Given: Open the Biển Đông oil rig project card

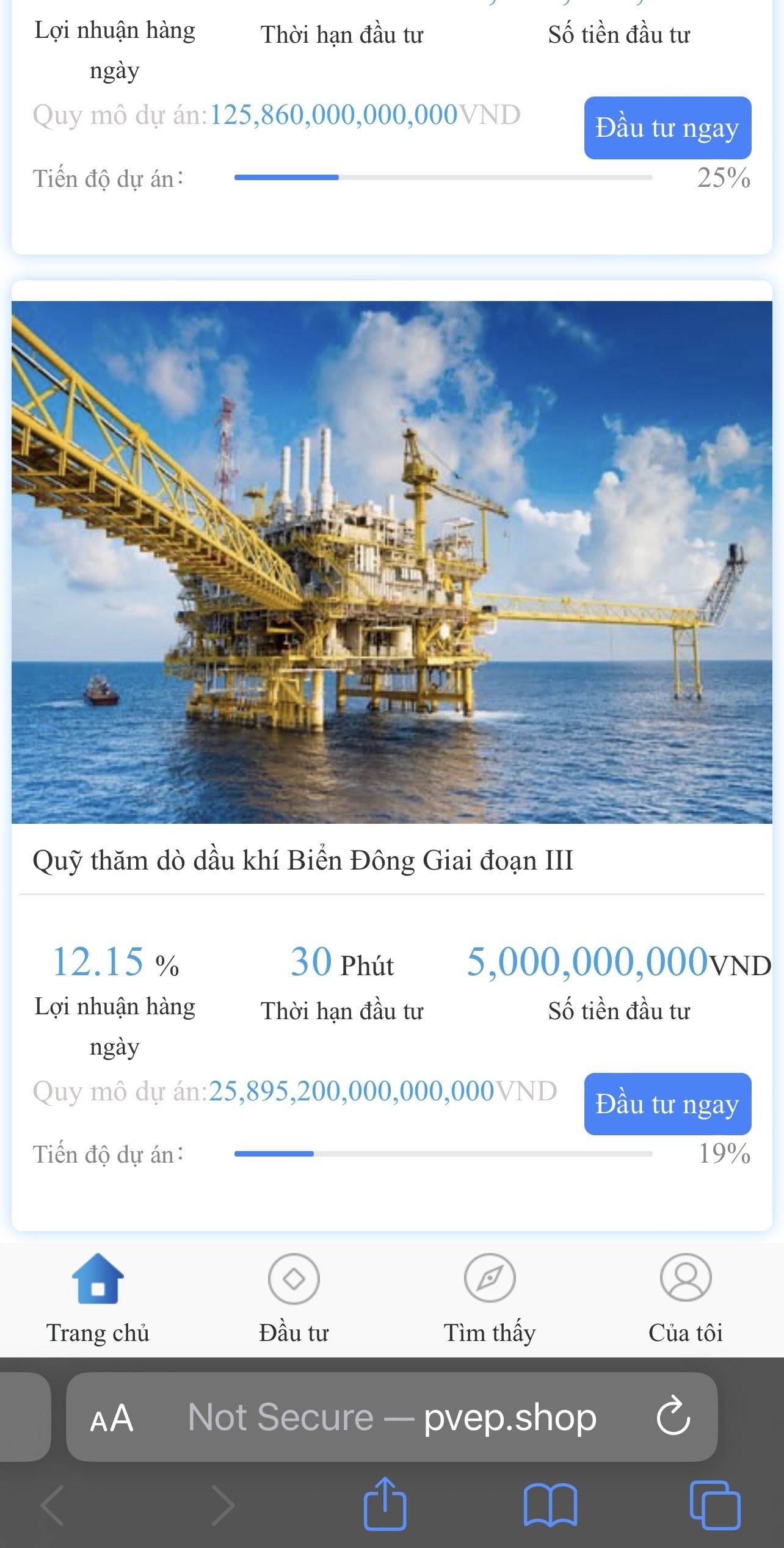Looking at the screenshot, I should (x=391, y=562).
